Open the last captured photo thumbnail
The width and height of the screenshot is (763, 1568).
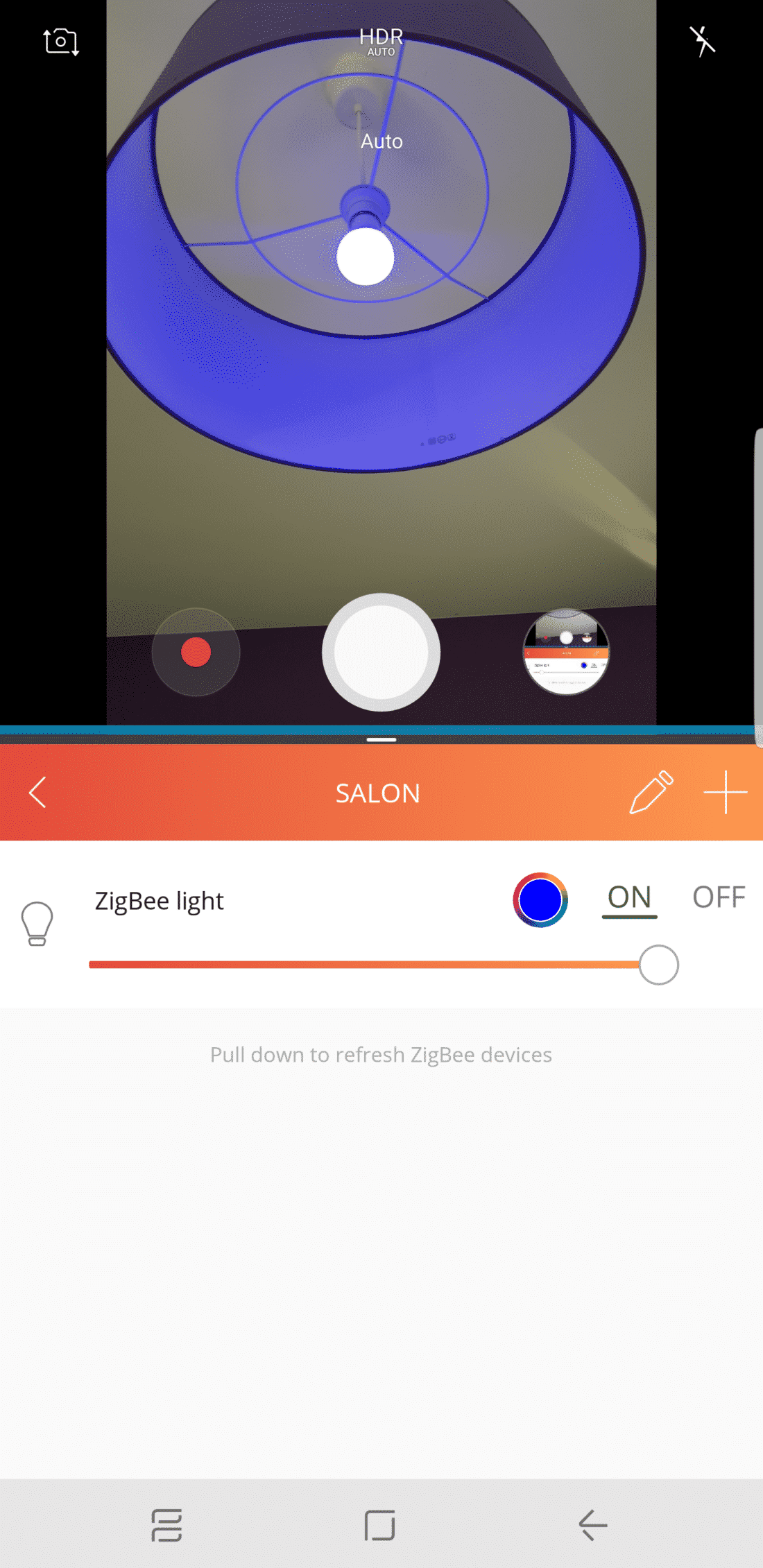tap(566, 652)
